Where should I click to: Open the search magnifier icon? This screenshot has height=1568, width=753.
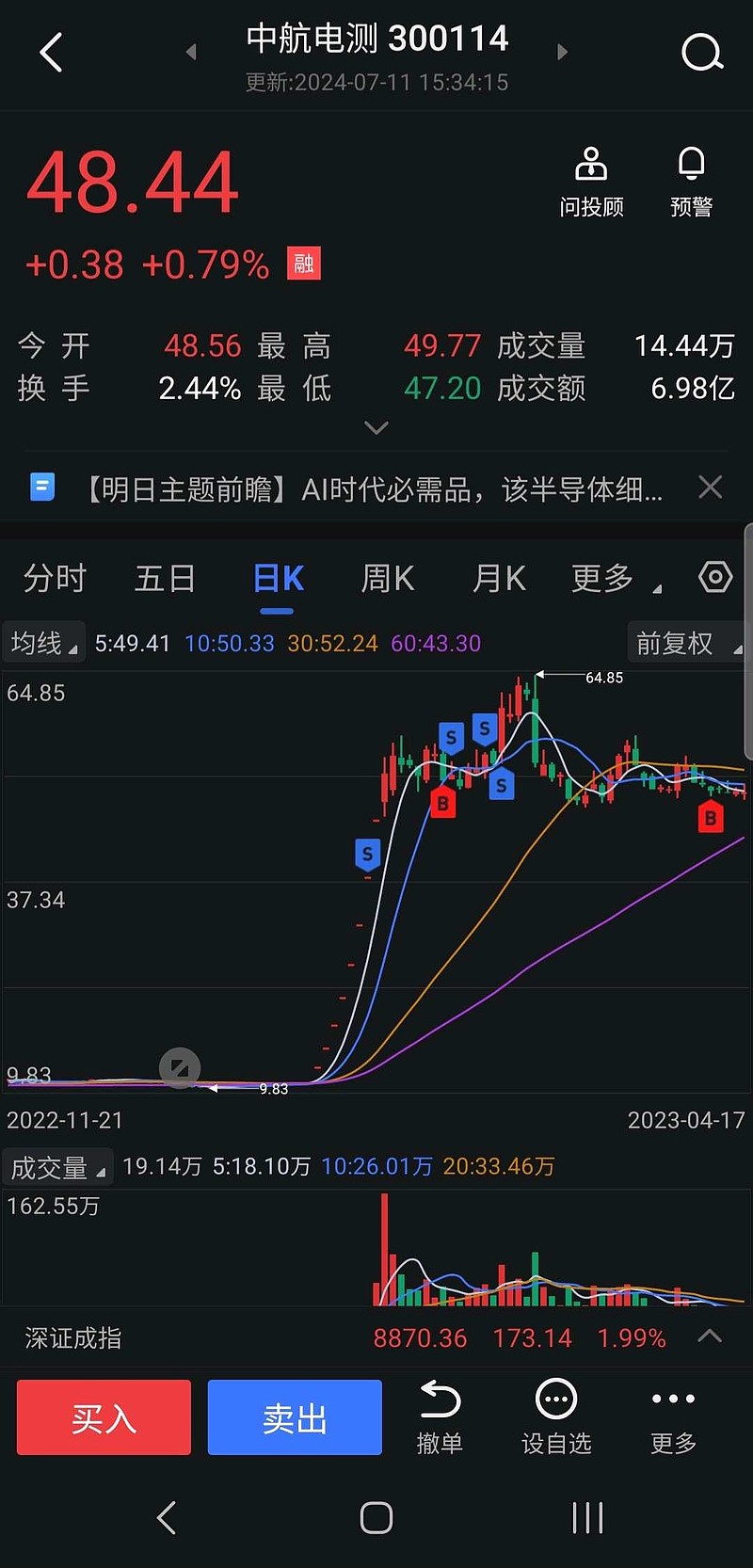click(x=702, y=53)
